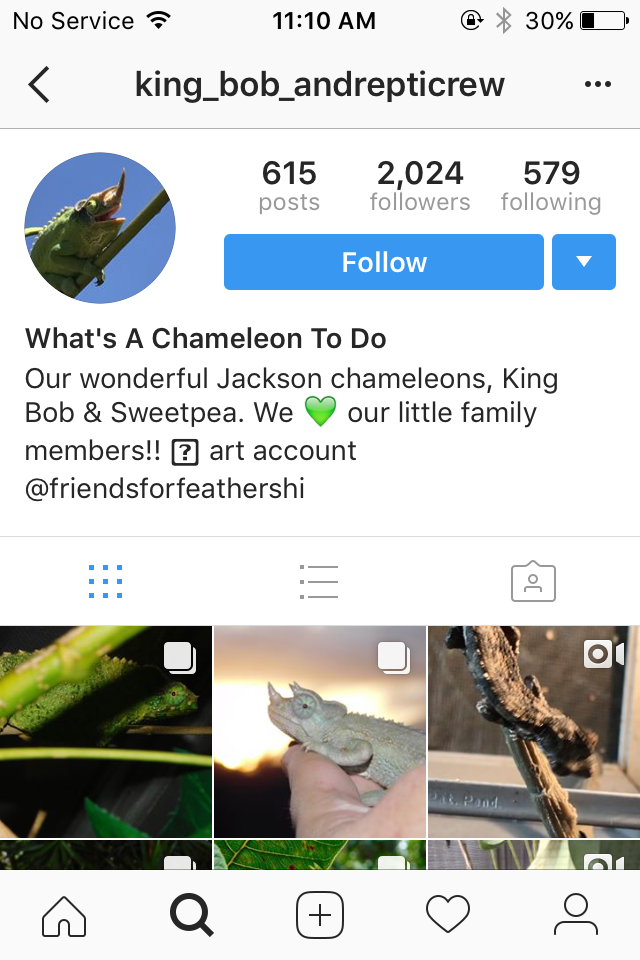
Task: Expand suggested accounts dropdown arrow
Action: [x=584, y=262]
